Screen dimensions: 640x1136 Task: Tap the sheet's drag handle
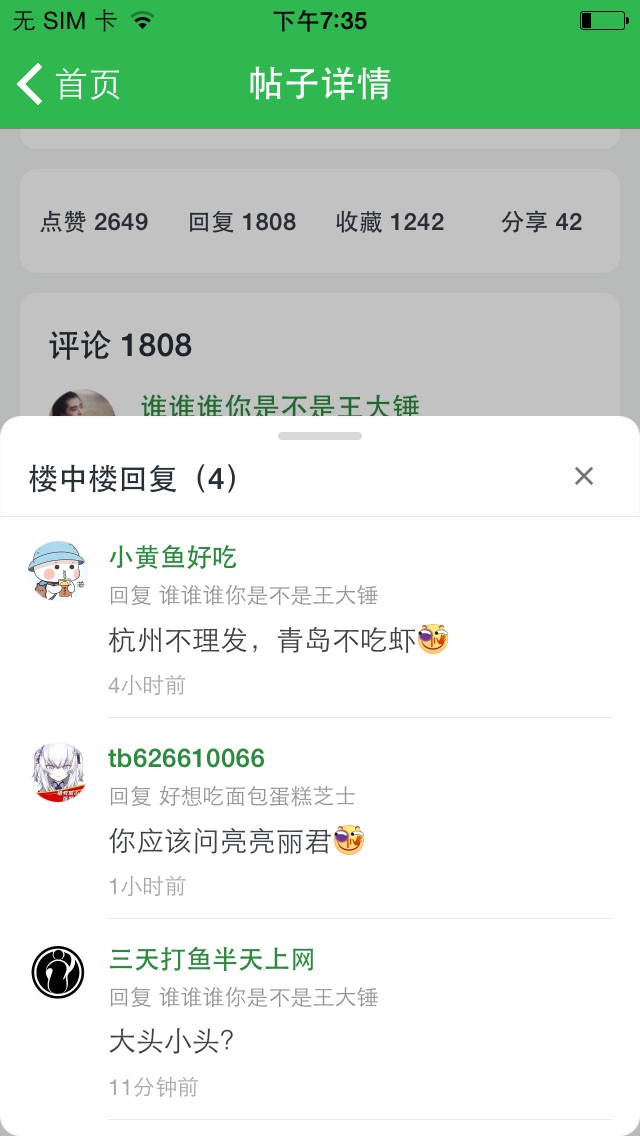(x=320, y=436)
